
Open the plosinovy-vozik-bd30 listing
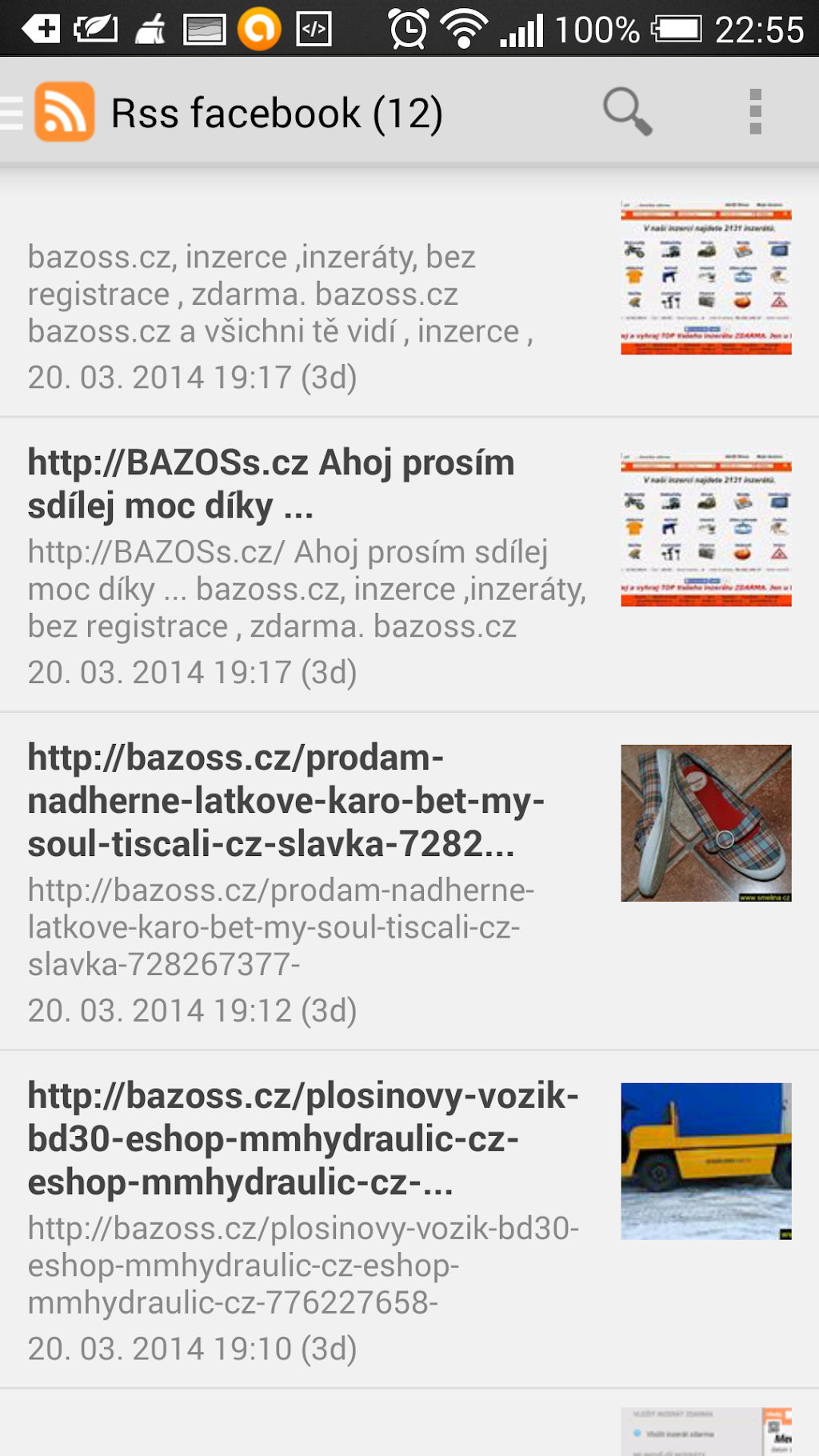click(x=409, y=1219)
